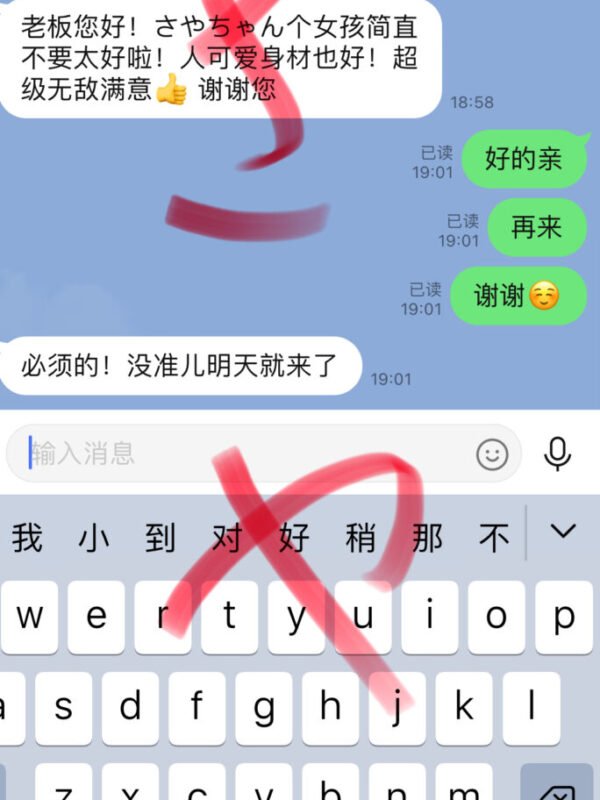
Task: Insert the suggested word 小
Action: [94, 539]
